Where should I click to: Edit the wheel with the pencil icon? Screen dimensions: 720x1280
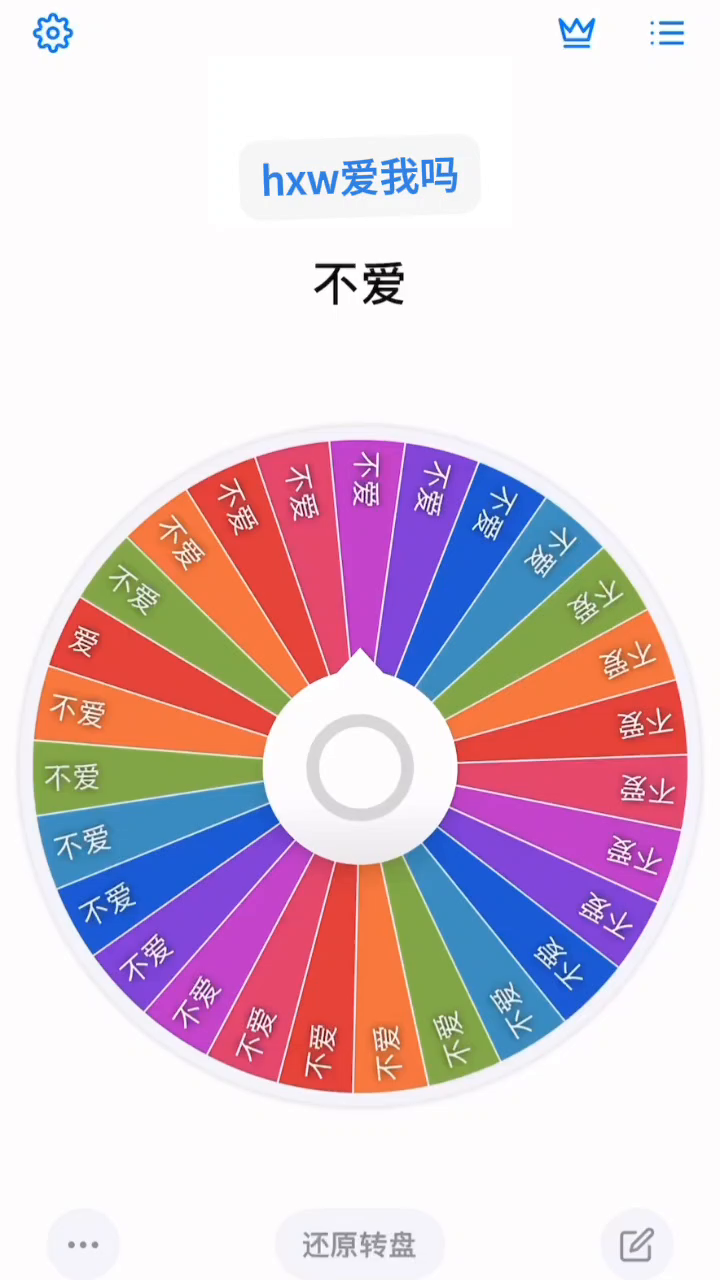pos(637,1245)
